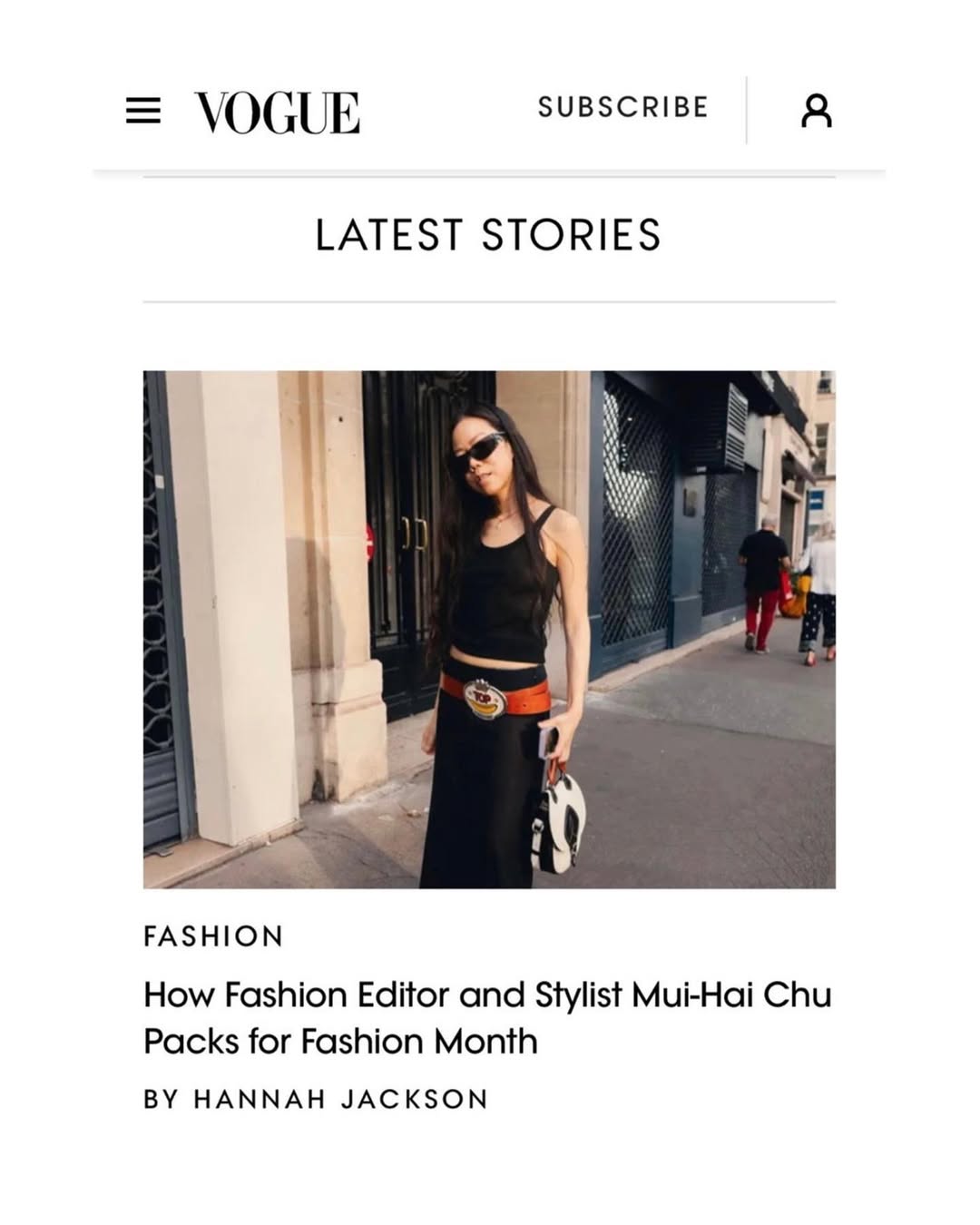Go to the Vogue homepage via the logo

pos(277,113)
